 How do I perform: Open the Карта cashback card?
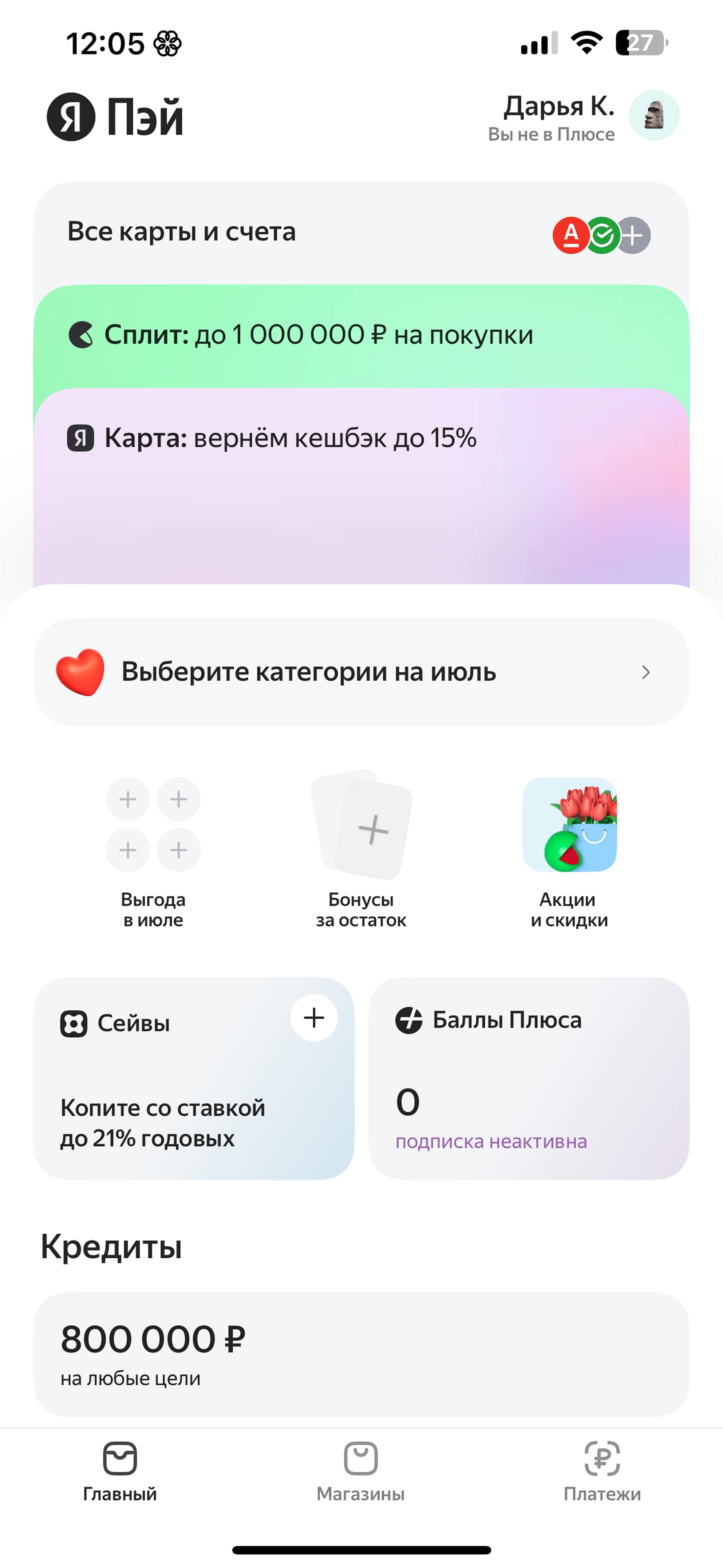[290, 438]
